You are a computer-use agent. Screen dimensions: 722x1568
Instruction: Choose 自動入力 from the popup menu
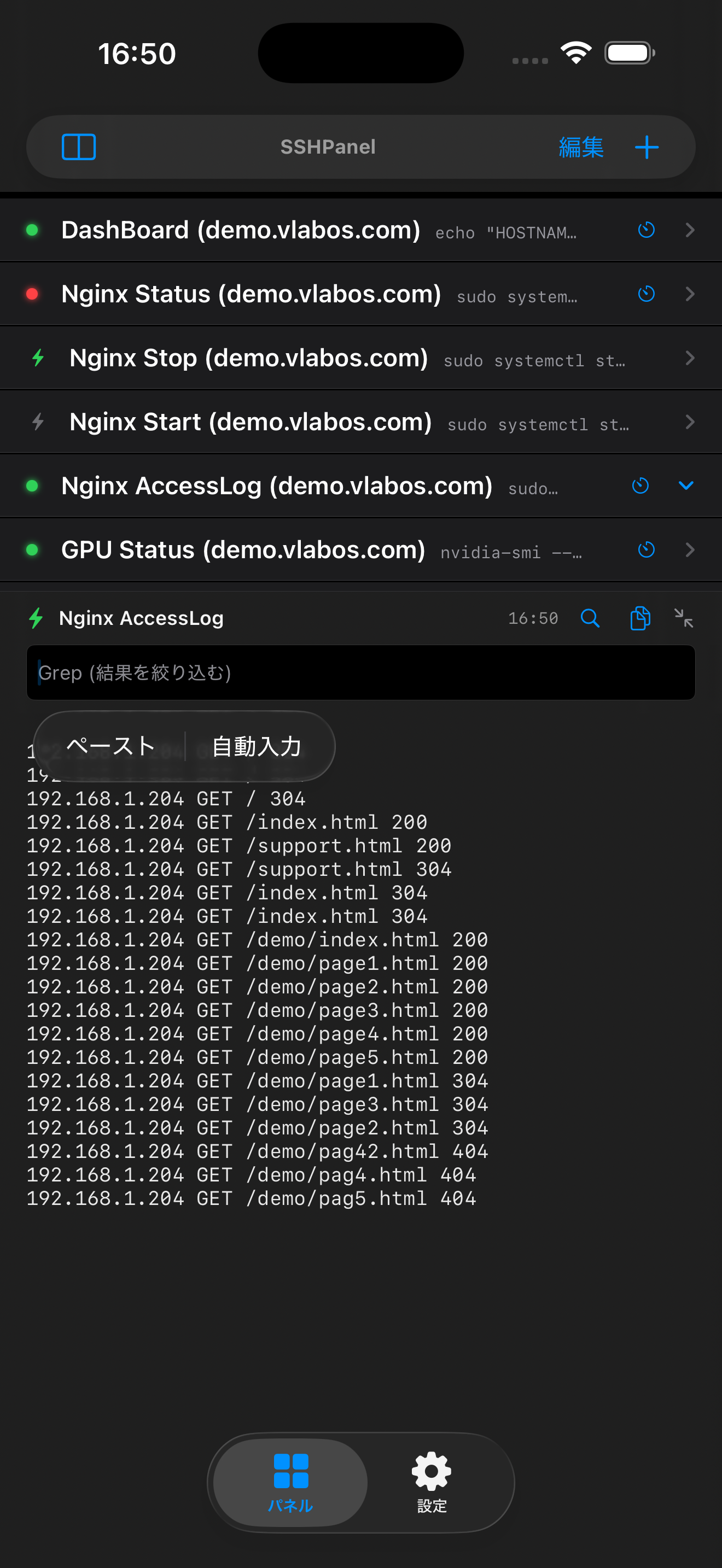pyautogui.click(x=257, y=746)
